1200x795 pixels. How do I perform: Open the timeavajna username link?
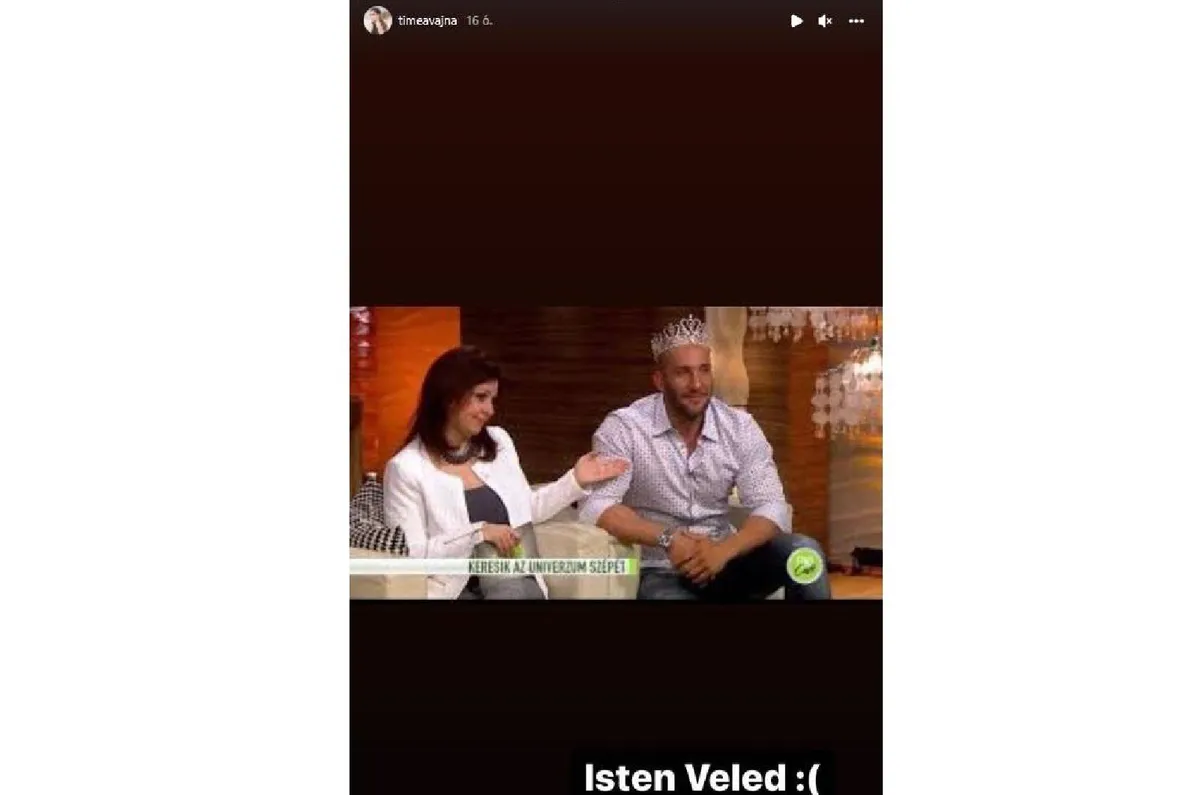point(427,20)
